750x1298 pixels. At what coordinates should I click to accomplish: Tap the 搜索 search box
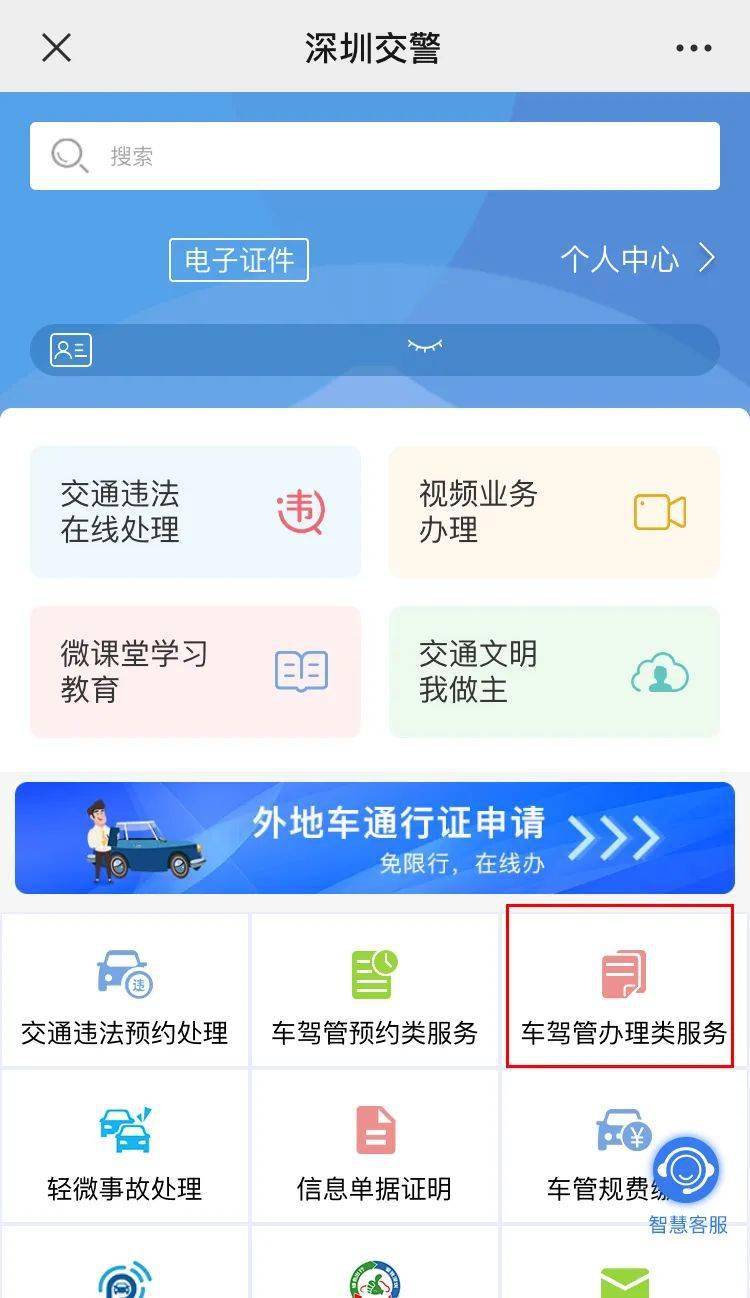coord(375,156)
